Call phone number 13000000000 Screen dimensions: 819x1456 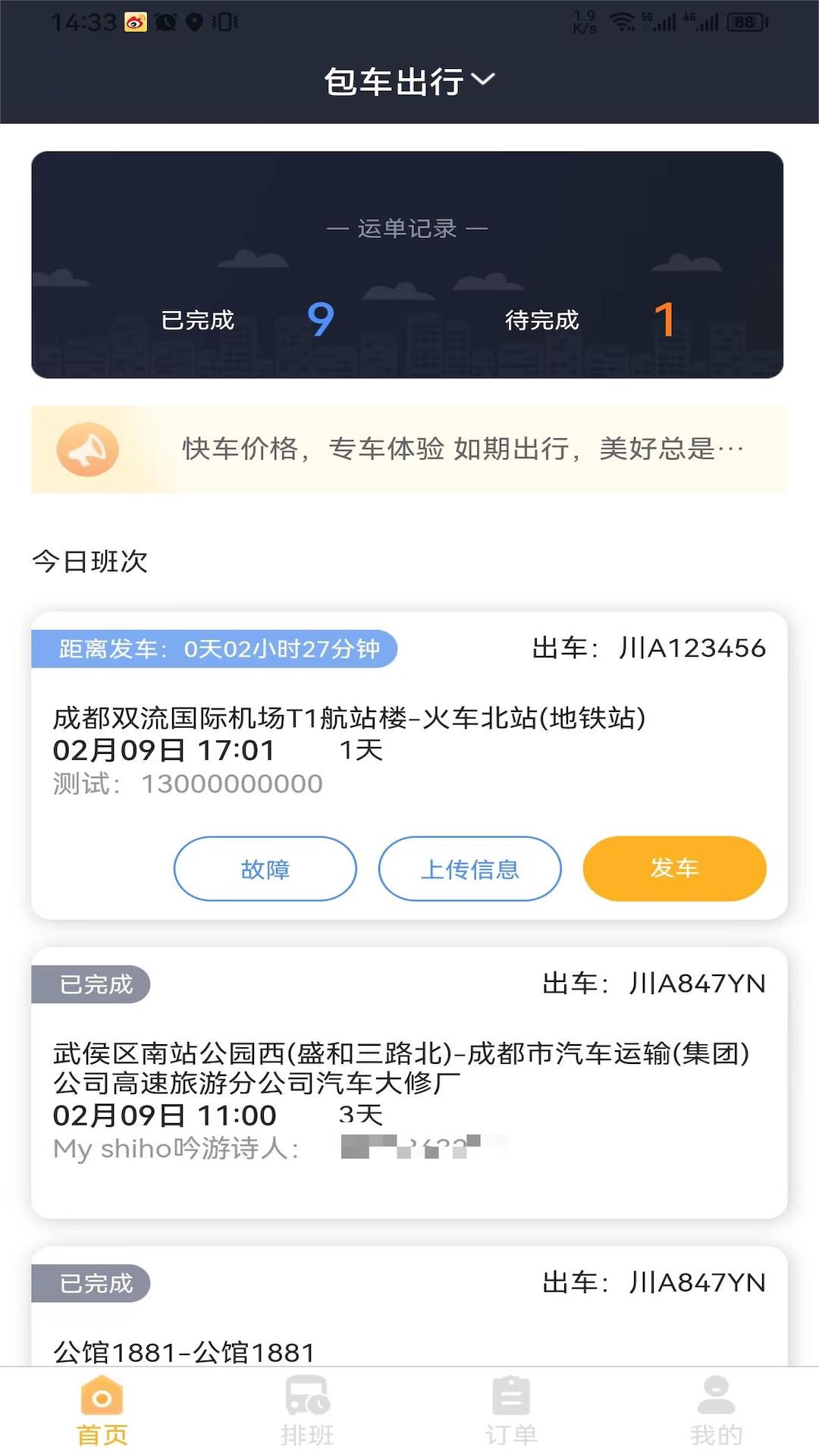(x=231, y=783)
